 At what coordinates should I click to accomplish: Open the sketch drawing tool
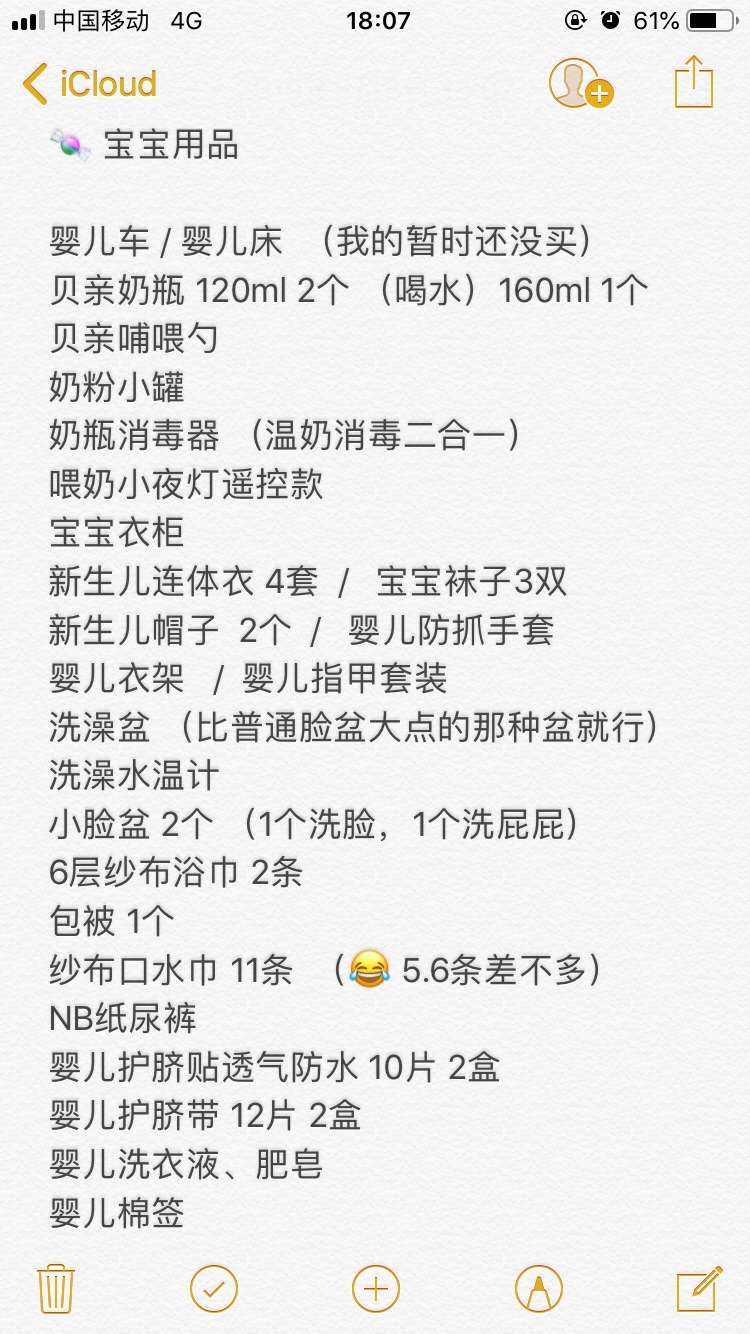pos(539,1288)
